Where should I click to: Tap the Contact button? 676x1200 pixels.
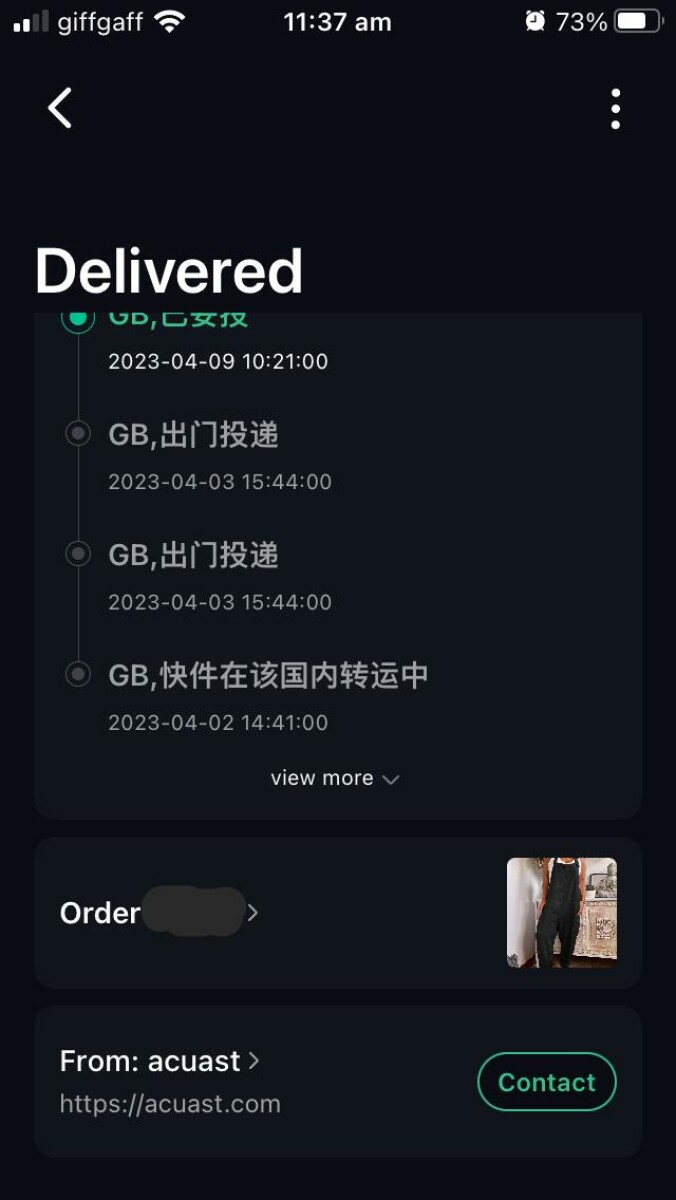pyautogui.click(x=546, y=1082)
